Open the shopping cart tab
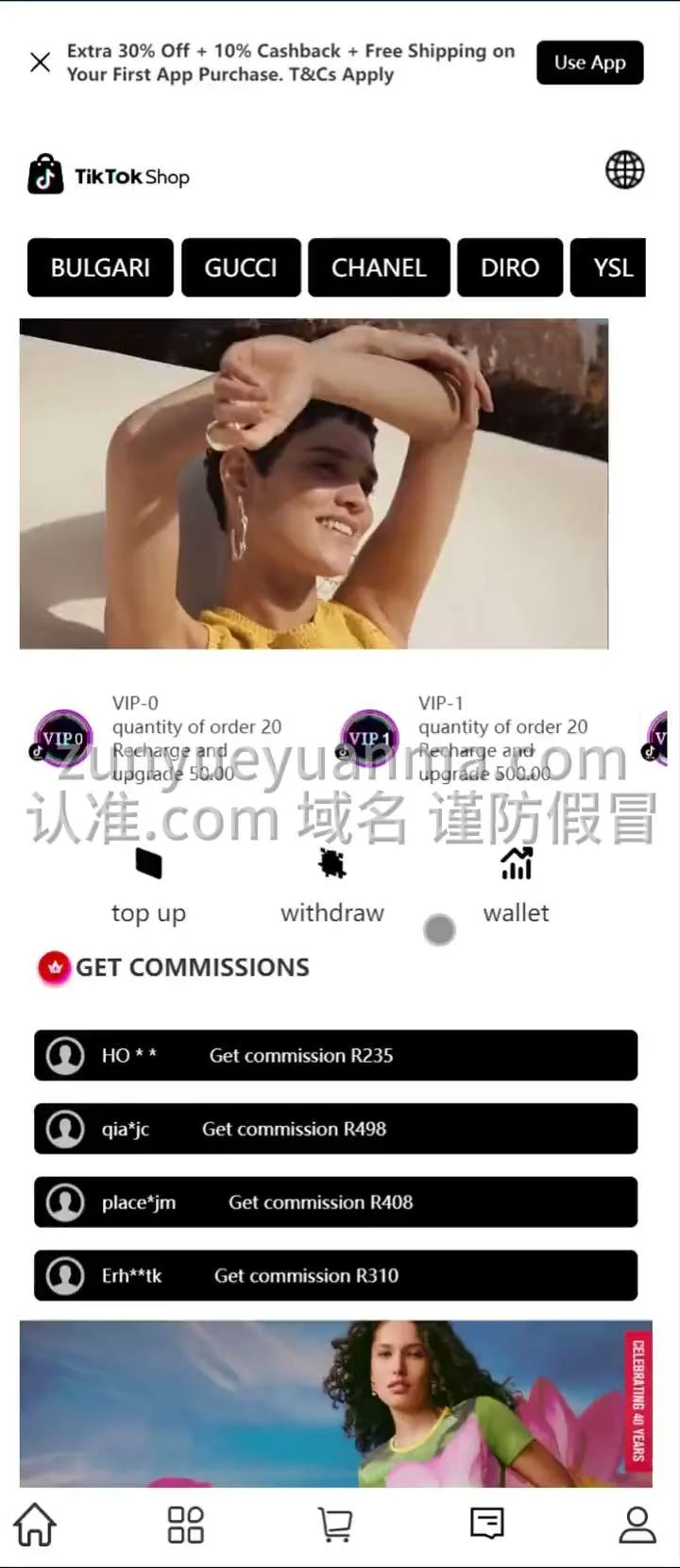 335,1524
